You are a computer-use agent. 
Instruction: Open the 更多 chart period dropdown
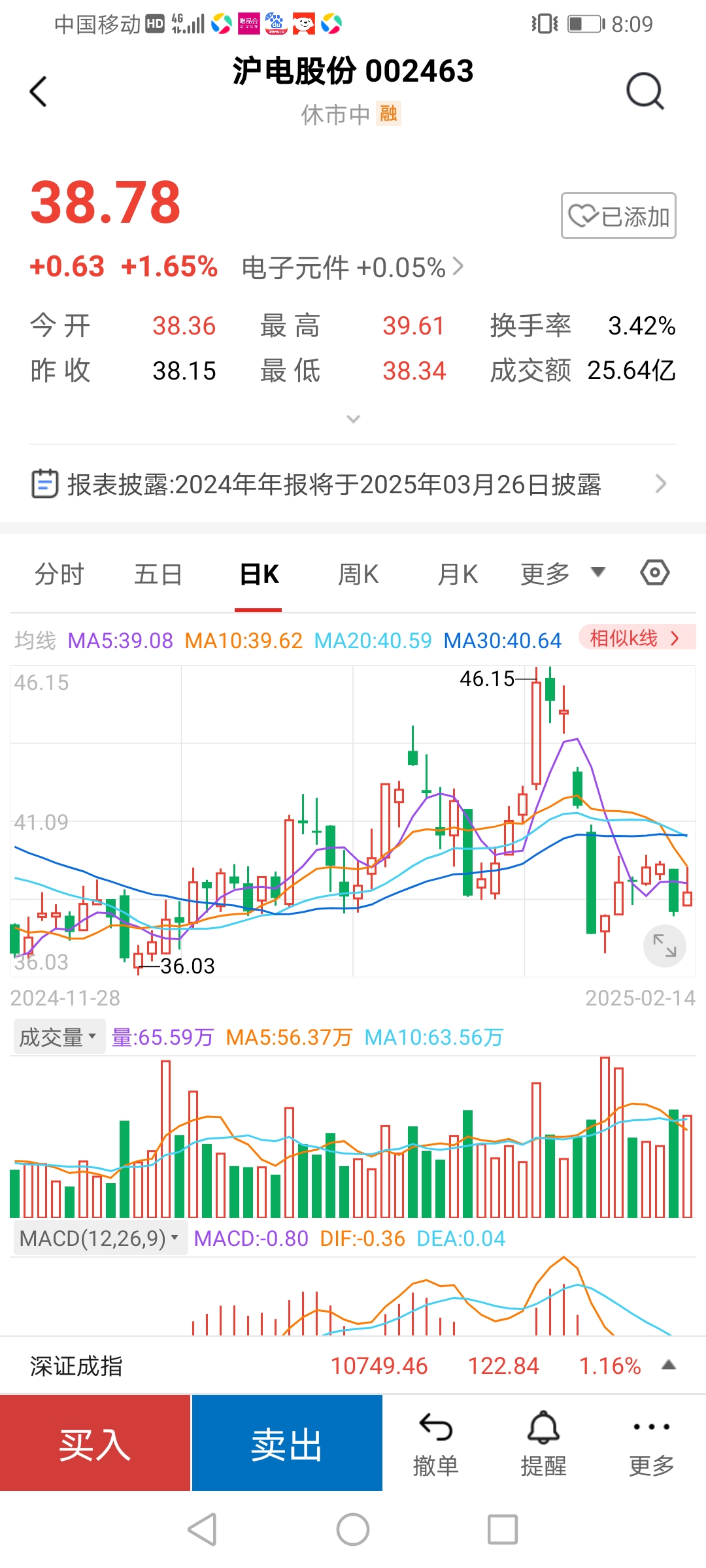click(x=563, y=572)
